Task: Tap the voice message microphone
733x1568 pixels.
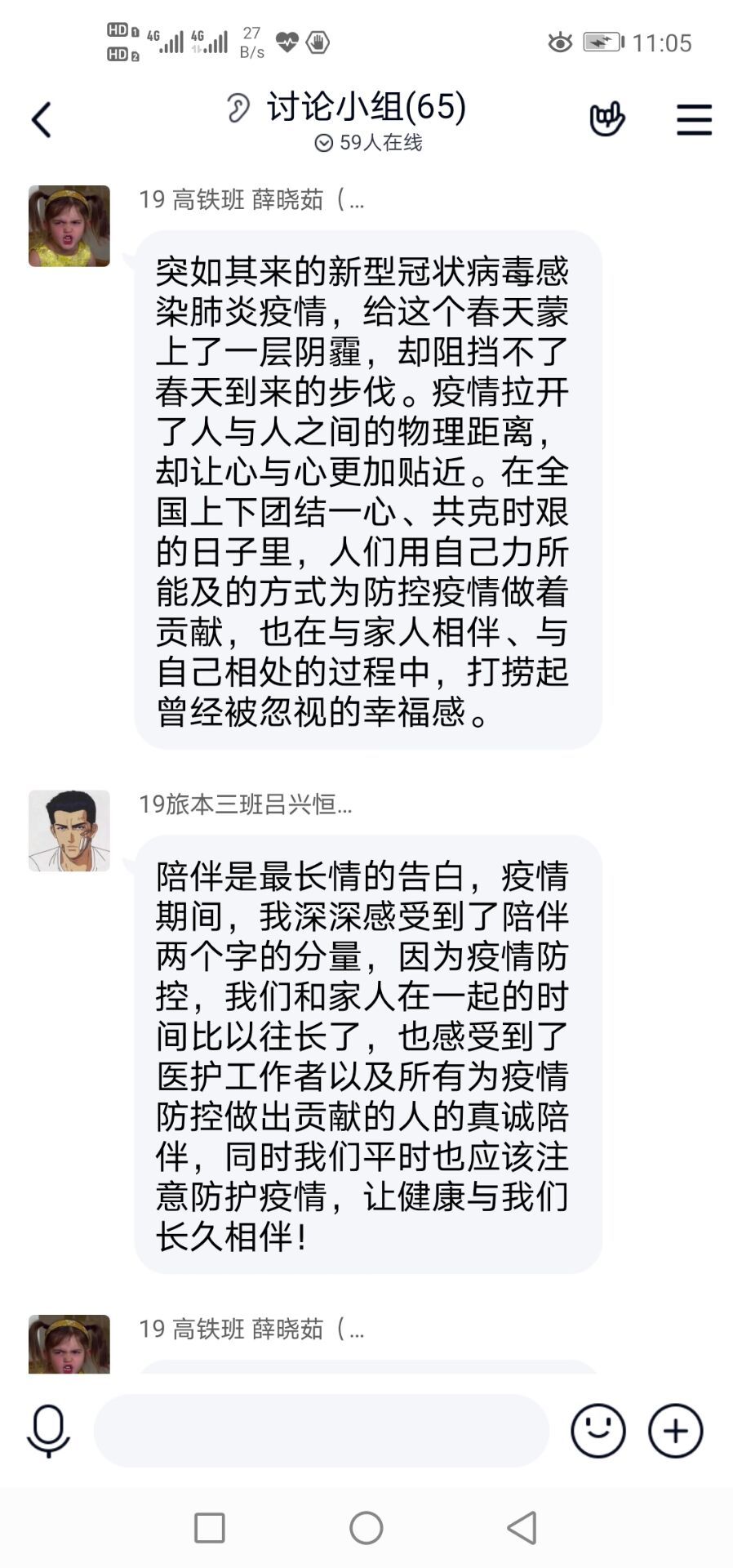Action: (x=48, y=1430)
